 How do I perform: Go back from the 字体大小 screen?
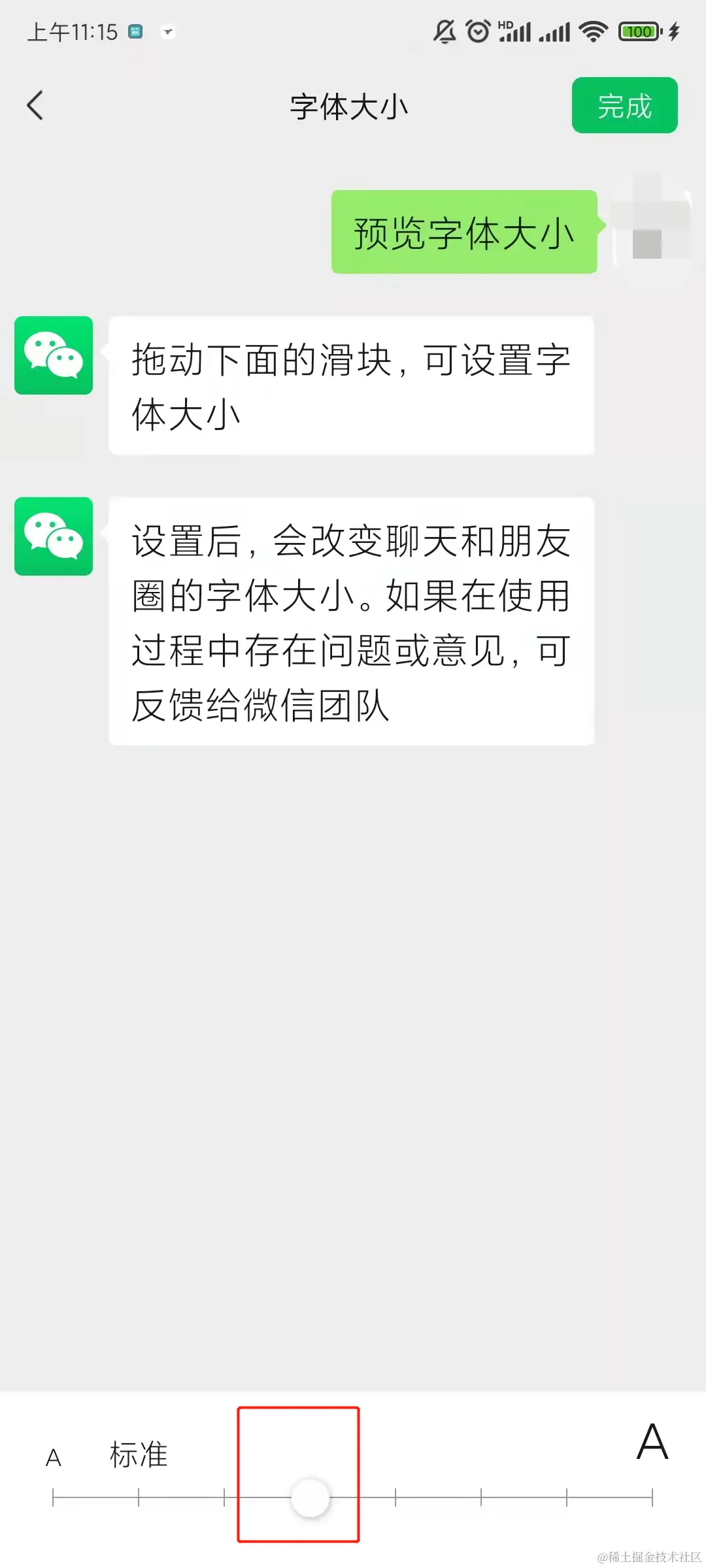tap(35, 105)
